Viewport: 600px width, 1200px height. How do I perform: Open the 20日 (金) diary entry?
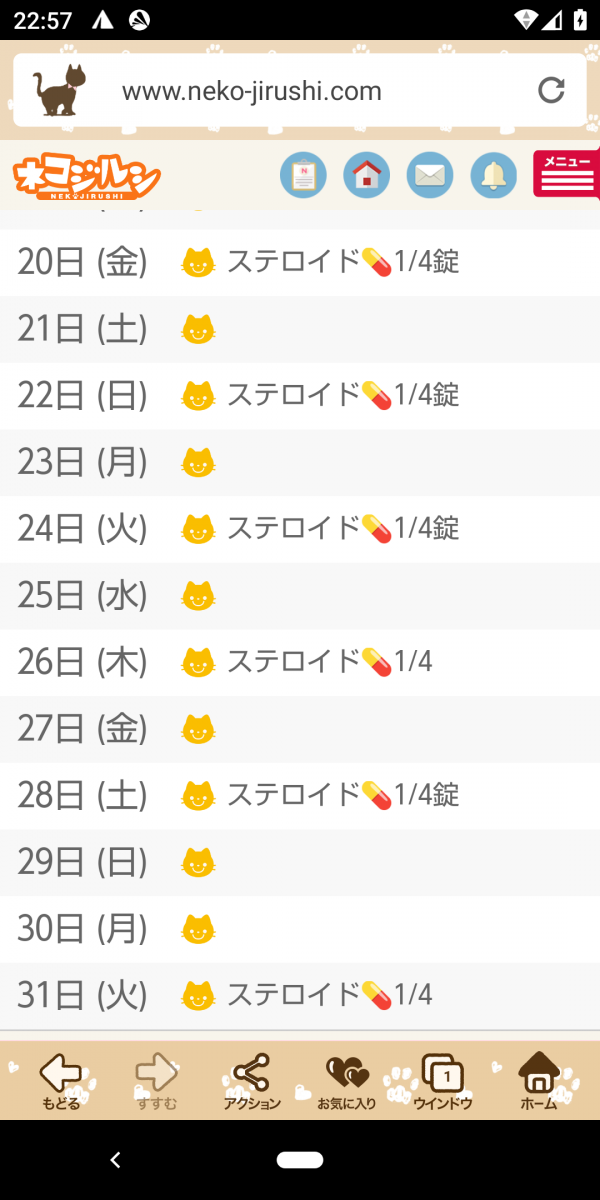point(300,262)
